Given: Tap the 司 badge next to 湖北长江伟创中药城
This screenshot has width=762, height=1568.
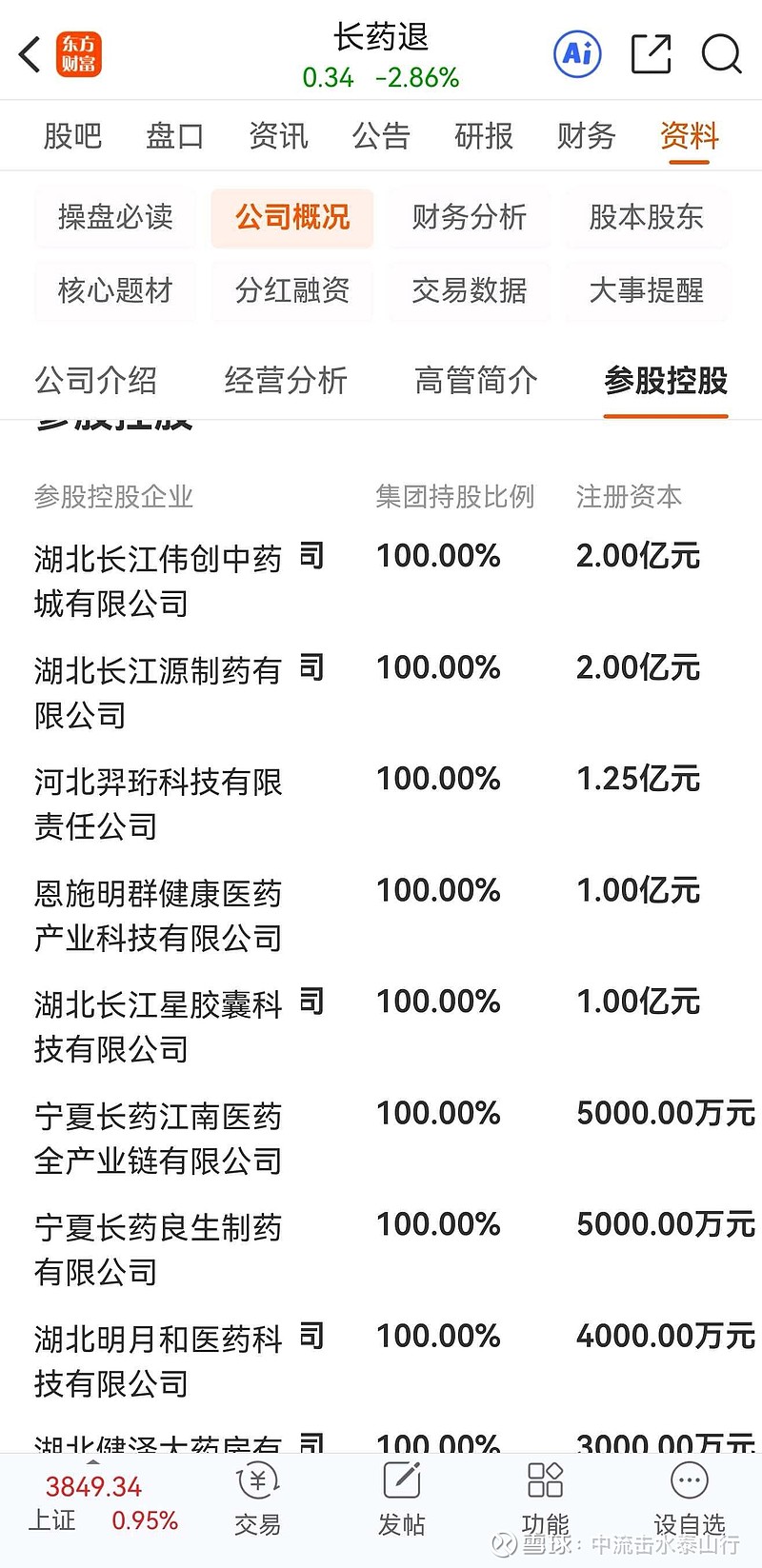Looking at the screenshot, I should (311, 555).
